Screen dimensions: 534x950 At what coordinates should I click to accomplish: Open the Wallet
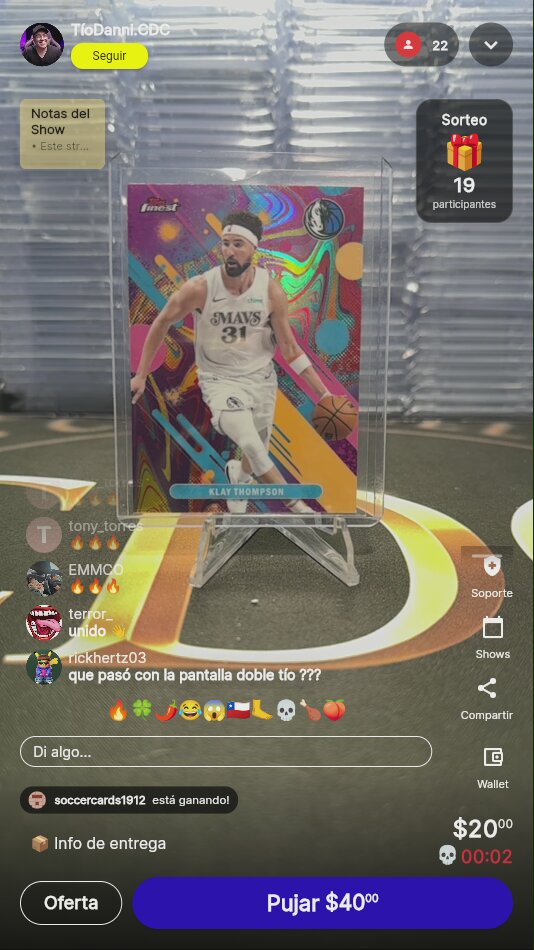[493, 768]
